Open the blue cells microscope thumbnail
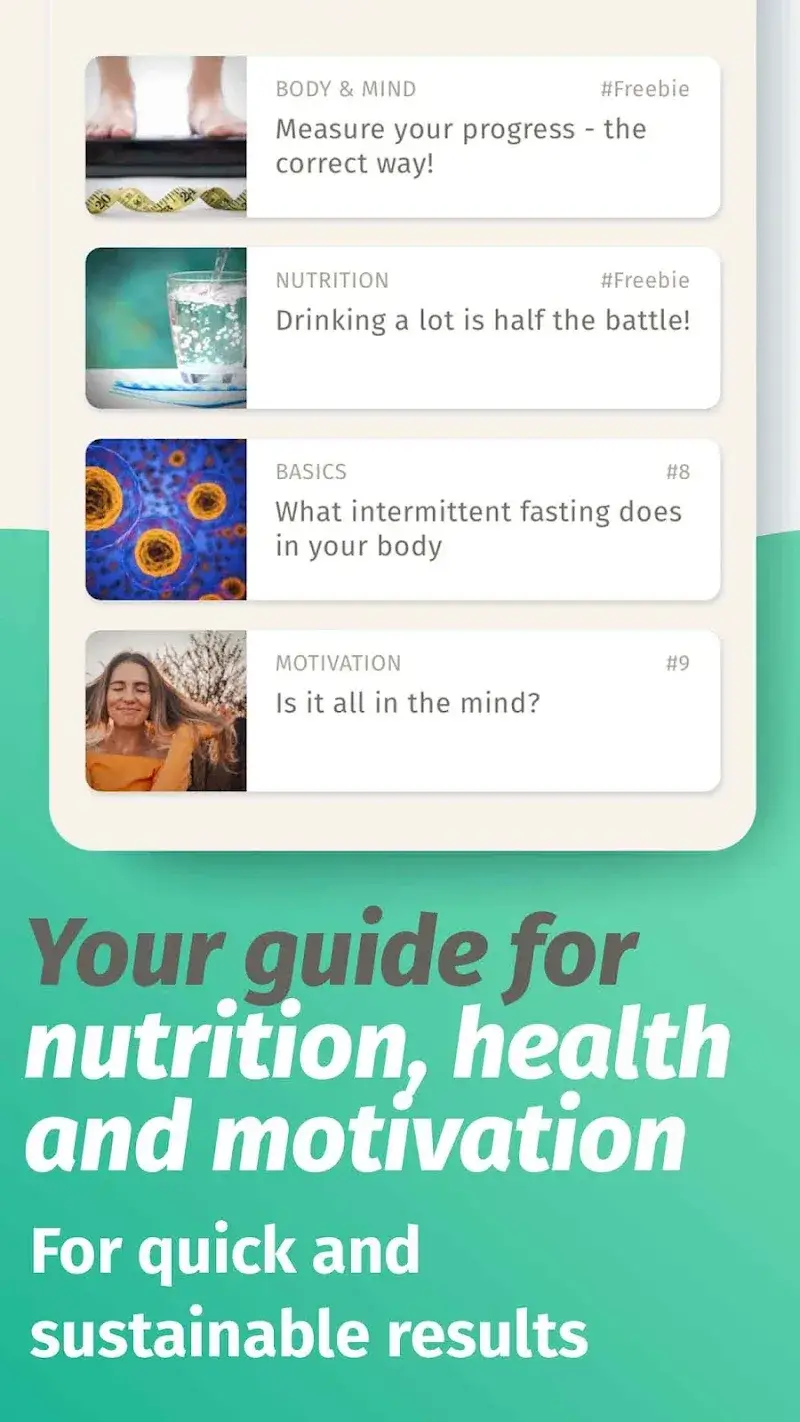This screenshot has height=1422, width=800. tap(165, 518)
